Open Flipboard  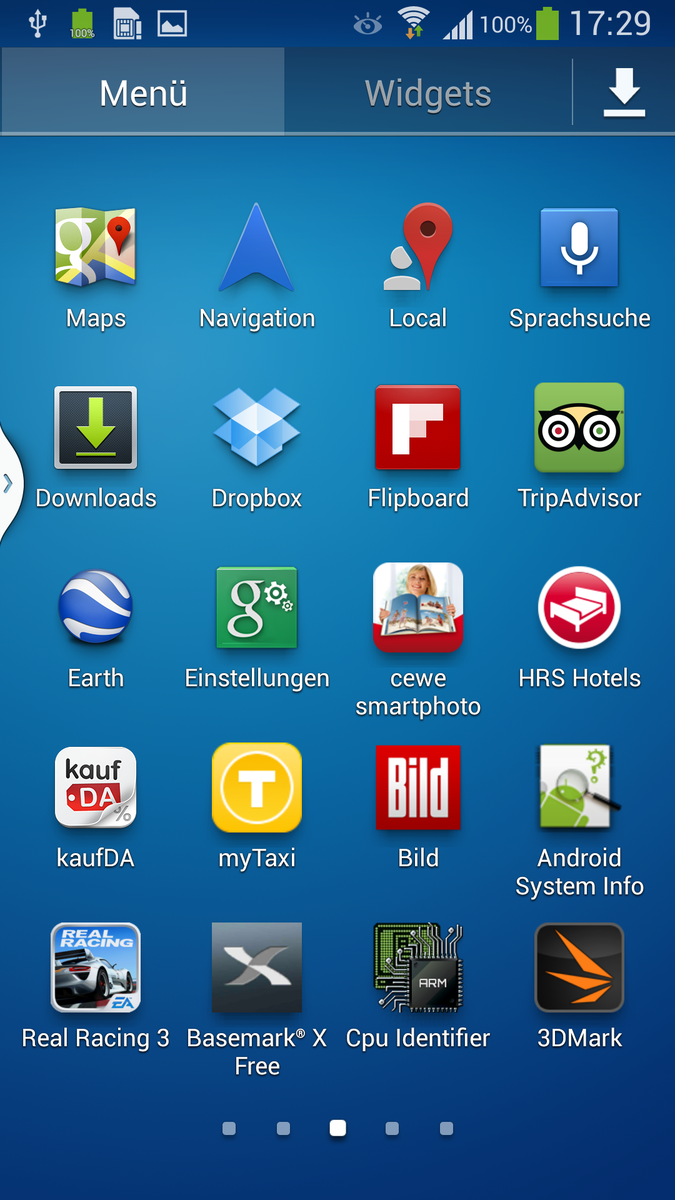(418, 427)
